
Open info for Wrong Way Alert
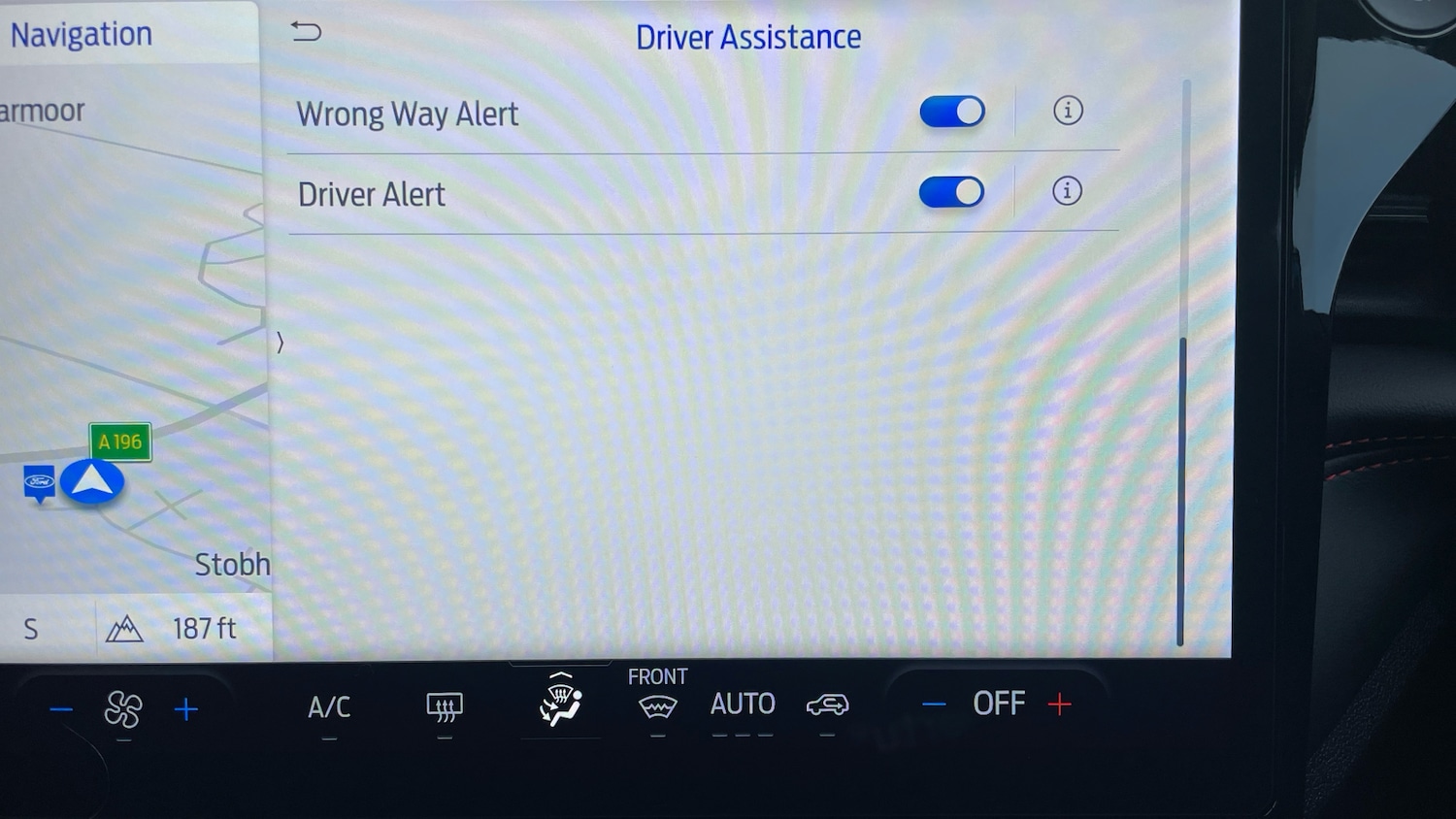1068,111
